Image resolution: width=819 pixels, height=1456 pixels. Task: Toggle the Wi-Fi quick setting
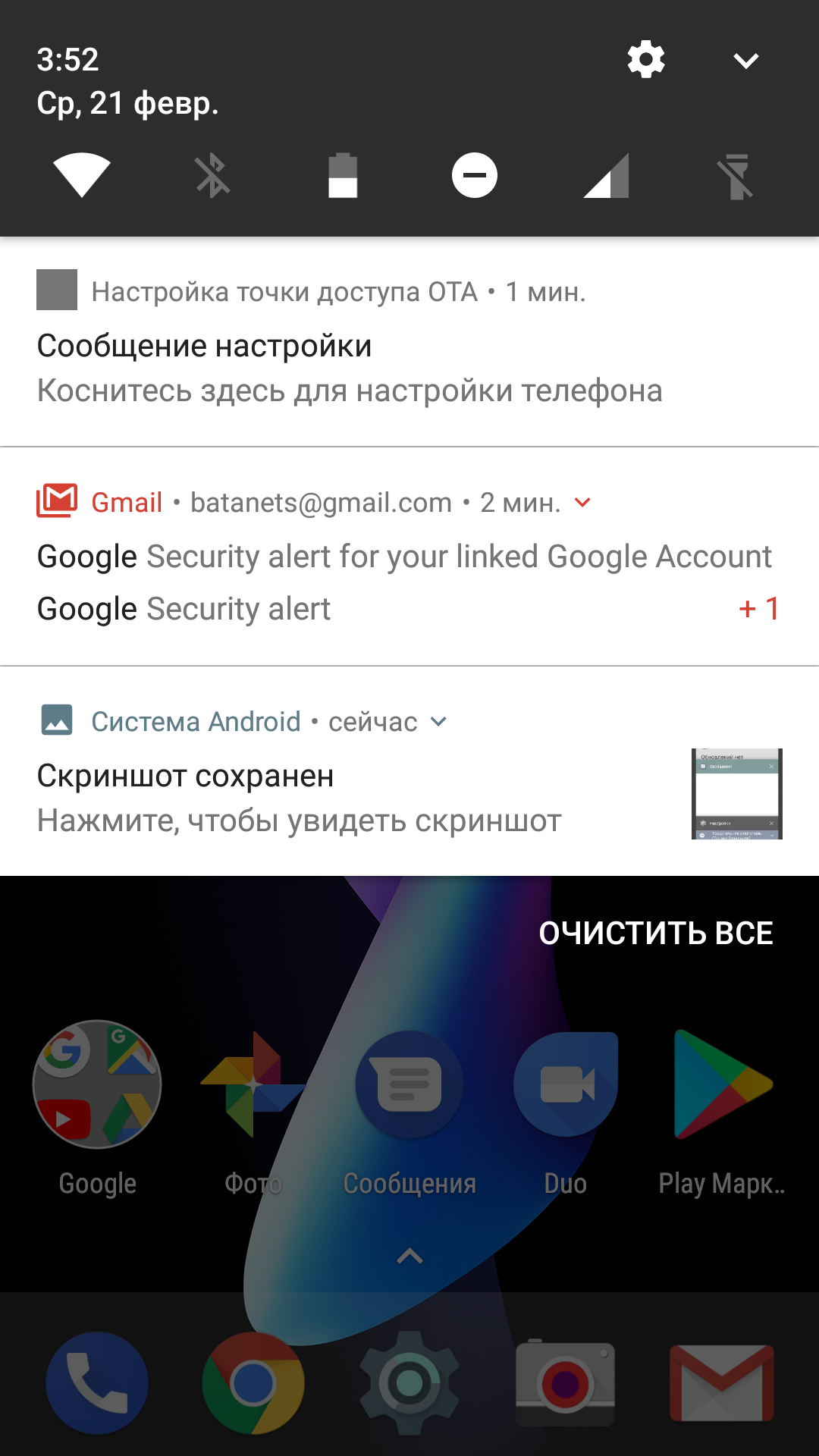(x=82, y=175)
